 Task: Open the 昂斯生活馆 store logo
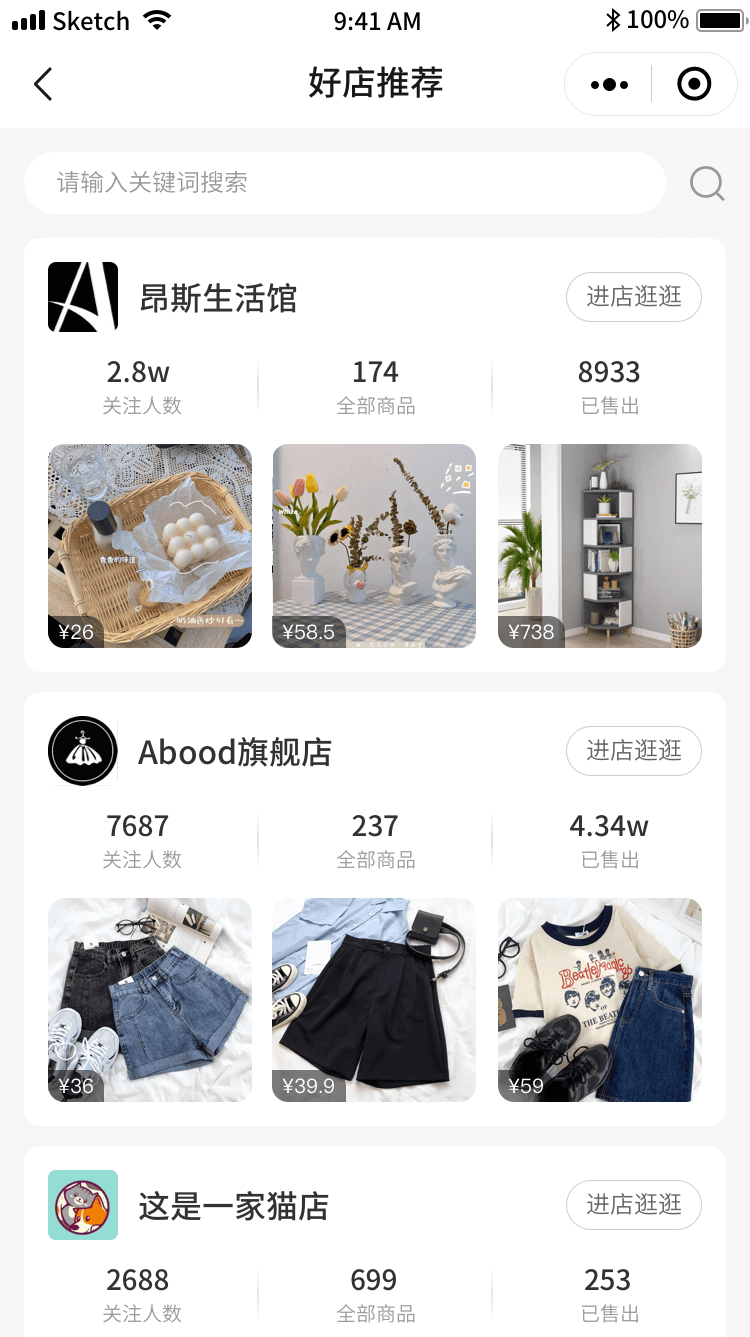[x=83, y=297]
